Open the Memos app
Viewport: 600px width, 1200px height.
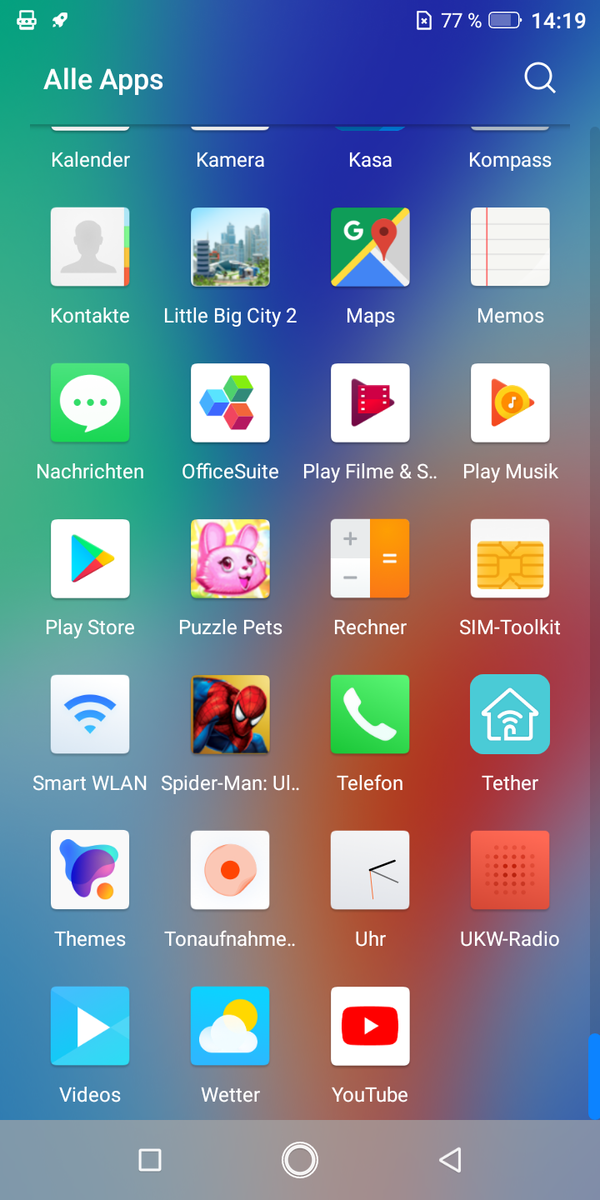510,247
